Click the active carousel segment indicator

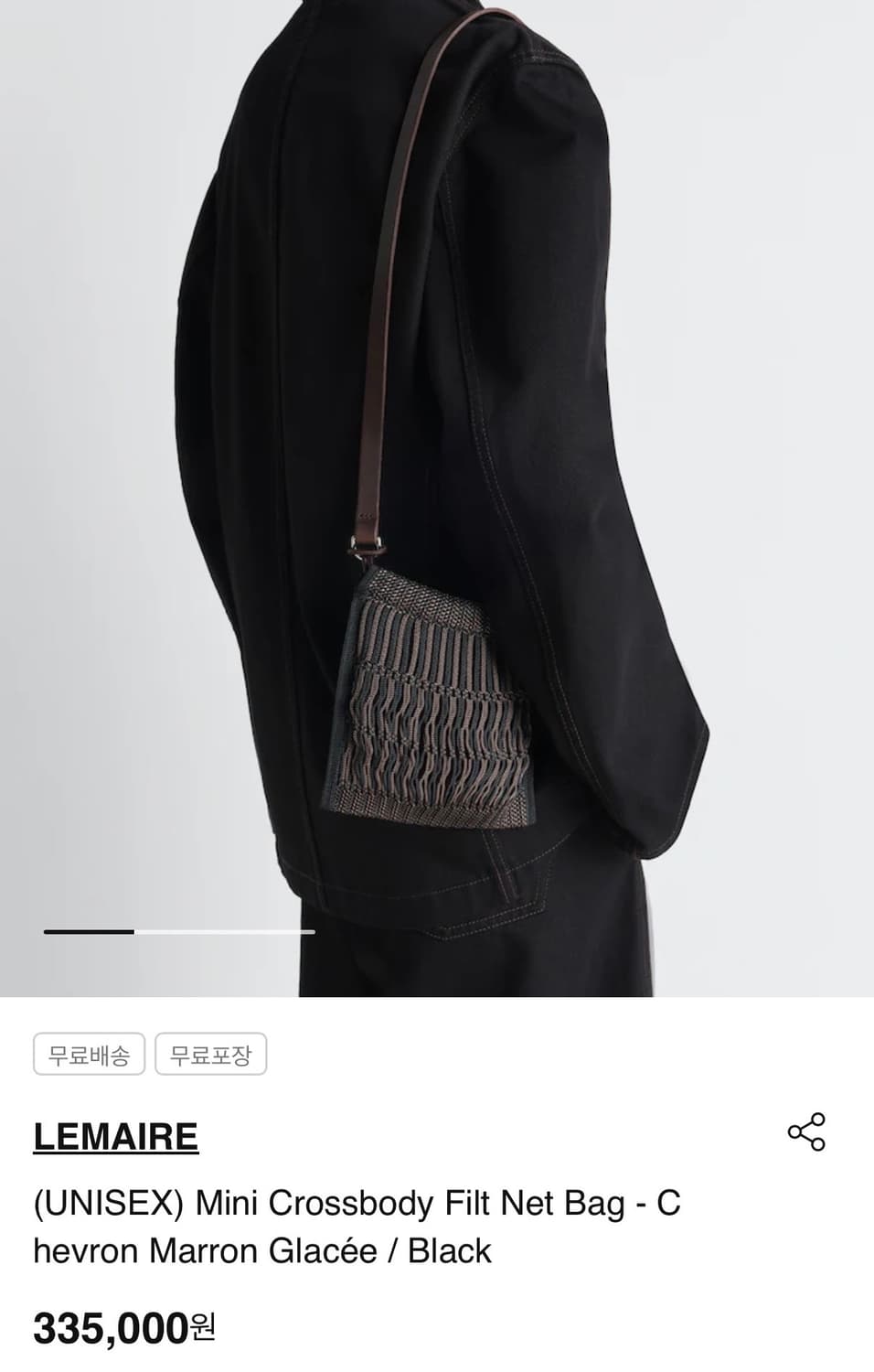[x=89, y=931]
